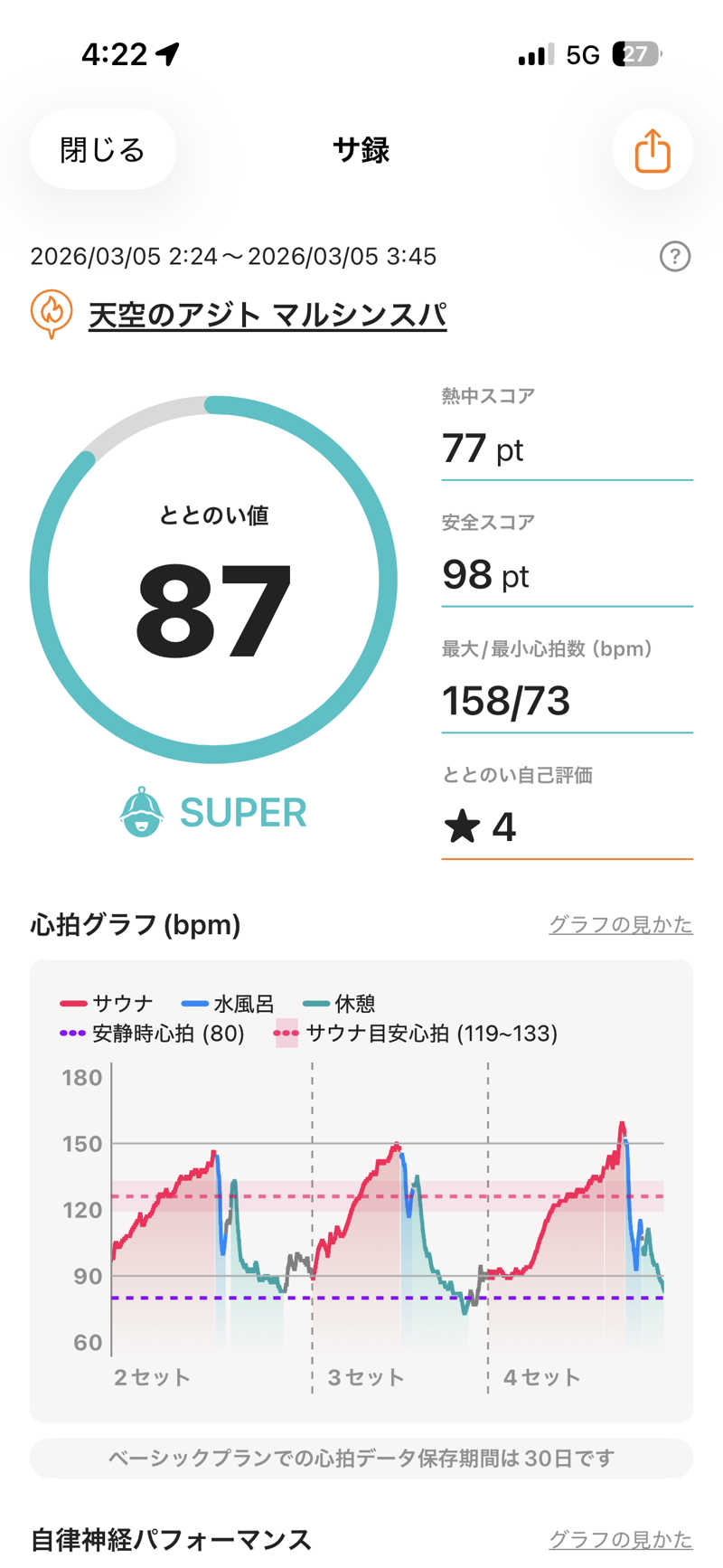Tap the 閉じる close button

102,150
